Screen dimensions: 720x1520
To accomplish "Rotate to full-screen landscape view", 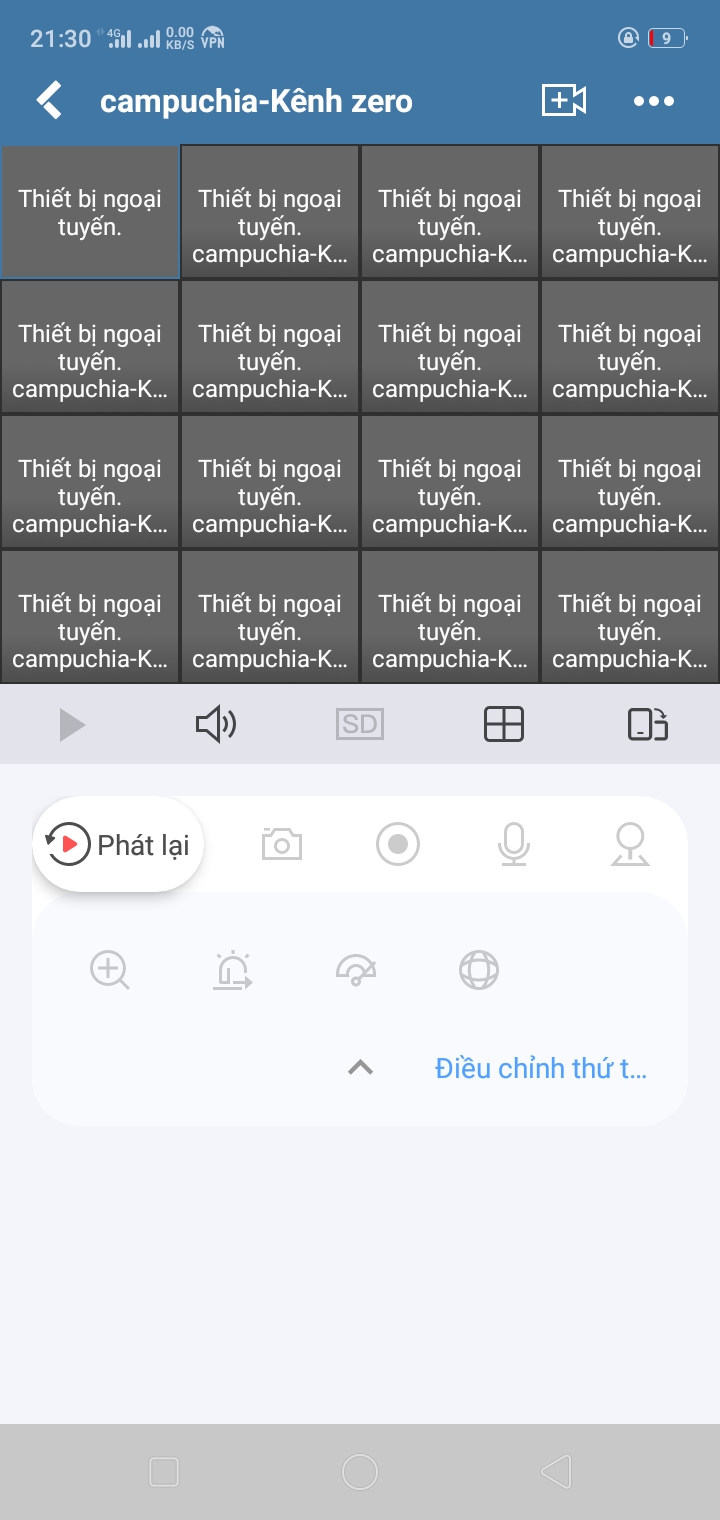I will click(648, 725).
